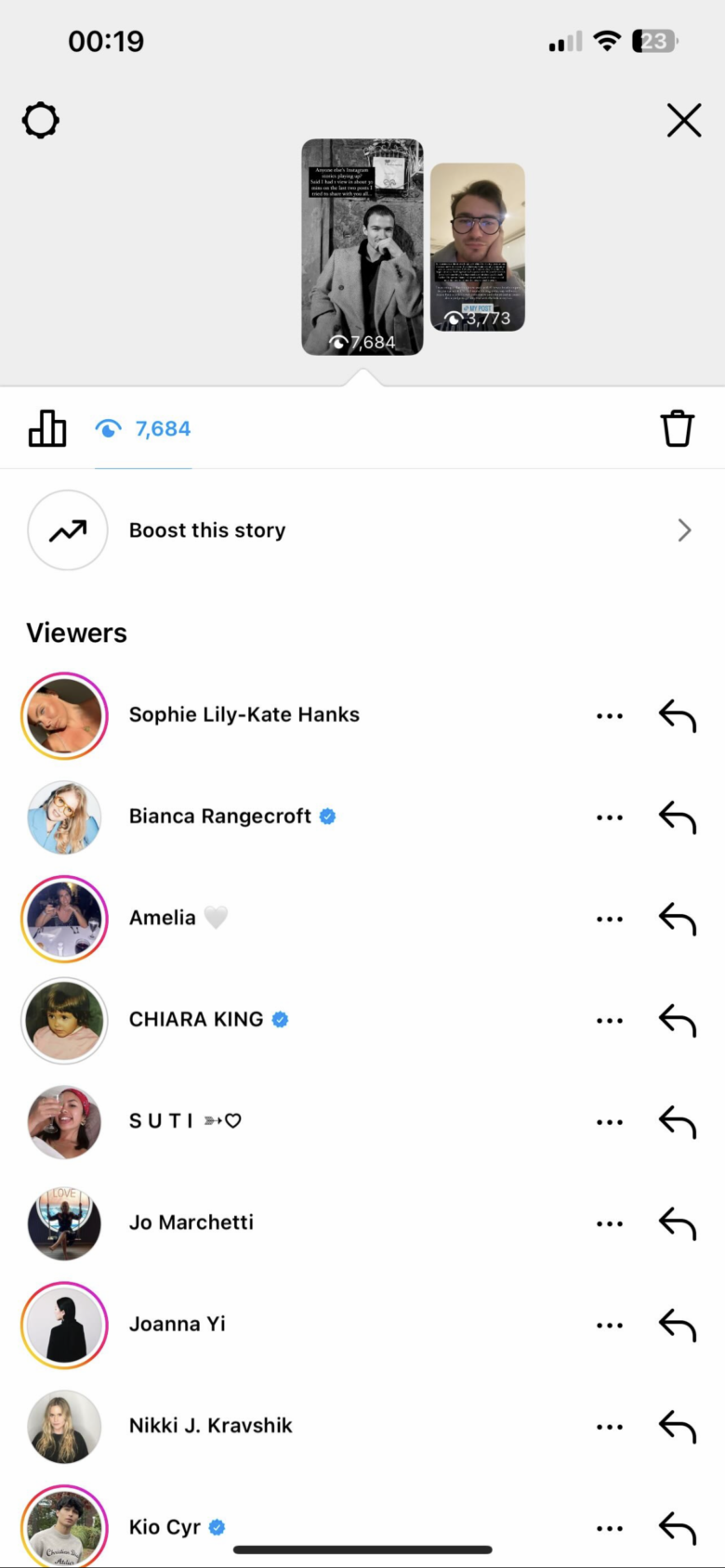The width and height of the screenshot is (725, 1568).
Task: Open more options for S U T I
Action: coord(610,1122)
